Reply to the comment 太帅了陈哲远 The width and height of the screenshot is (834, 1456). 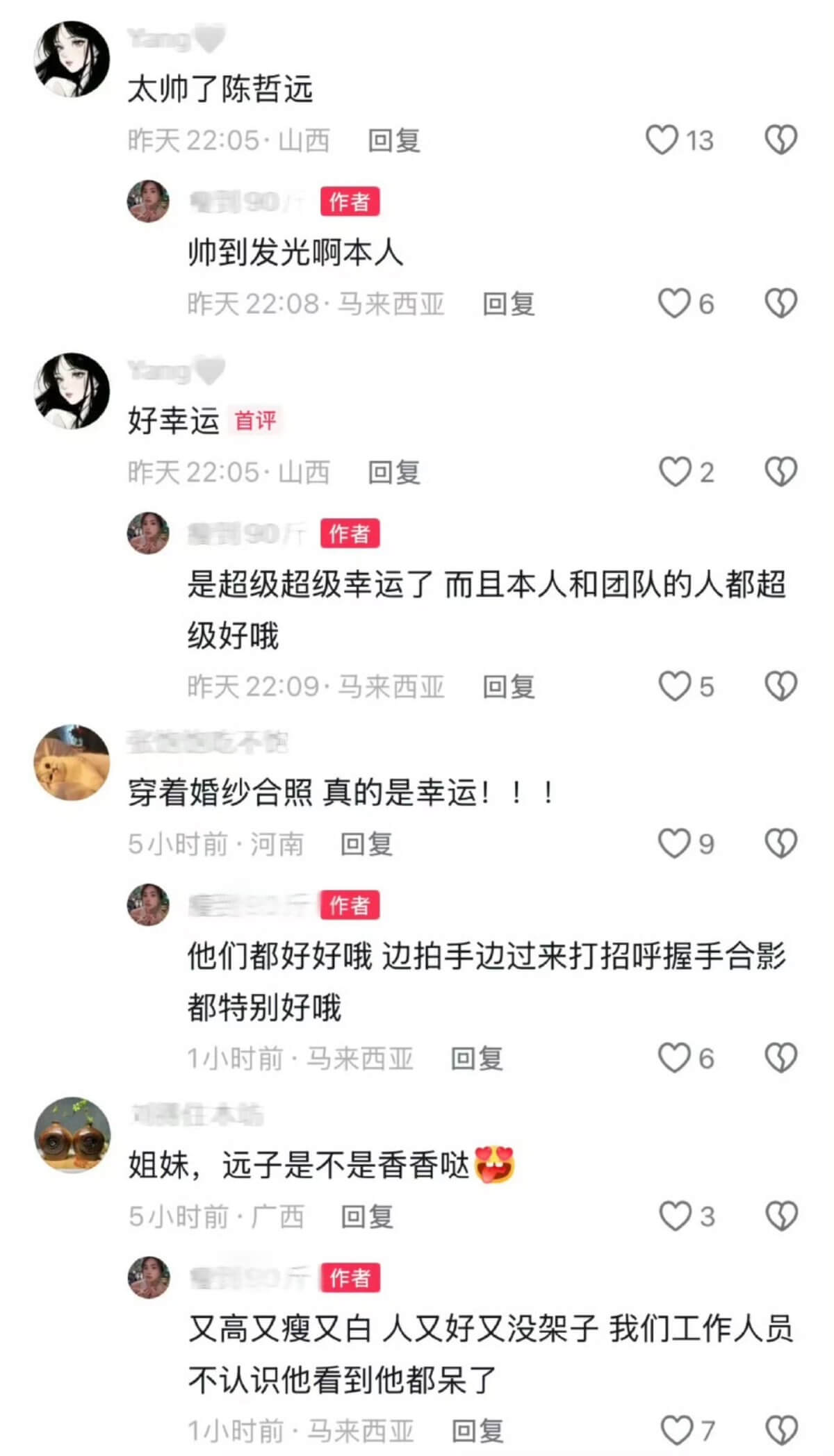coord(393,141)
